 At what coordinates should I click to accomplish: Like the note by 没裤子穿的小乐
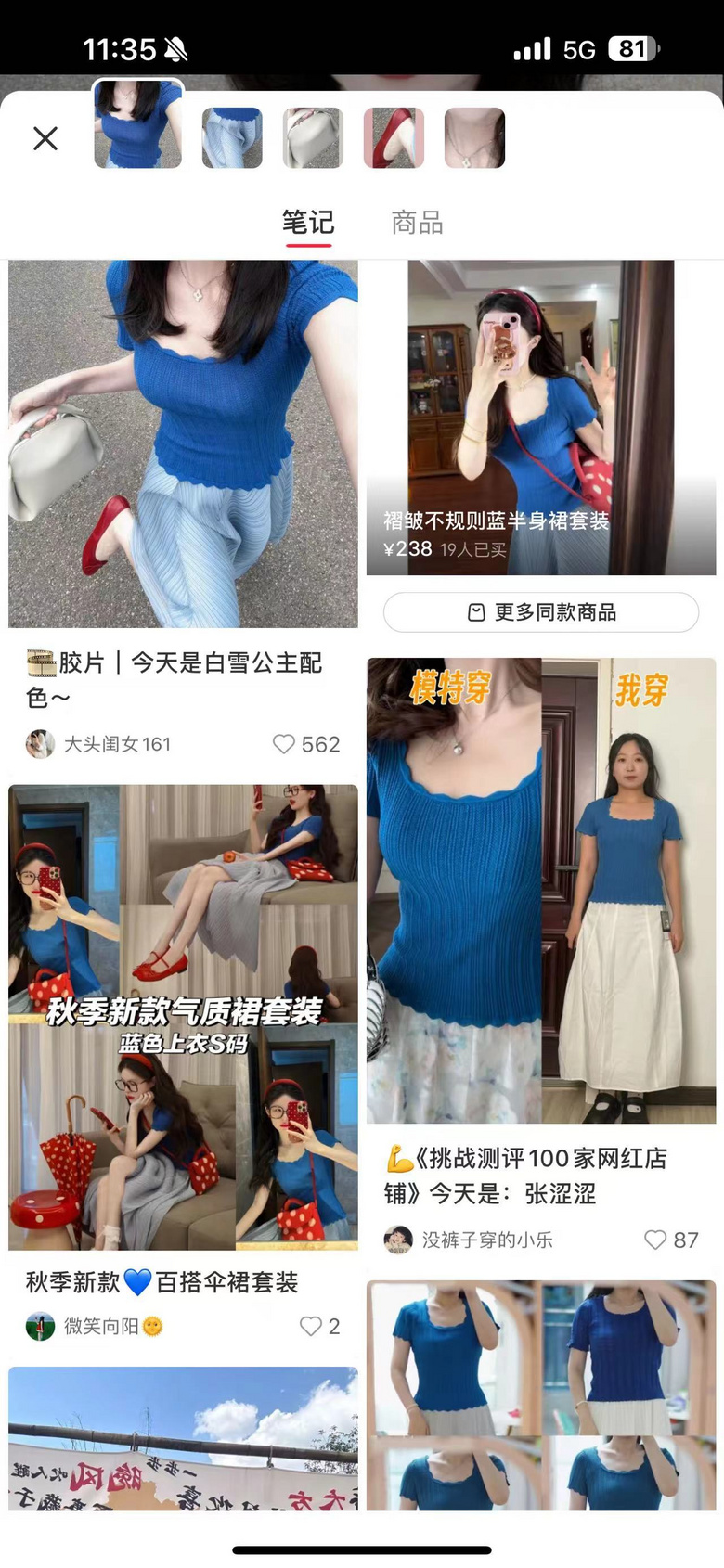(655, 1240)
